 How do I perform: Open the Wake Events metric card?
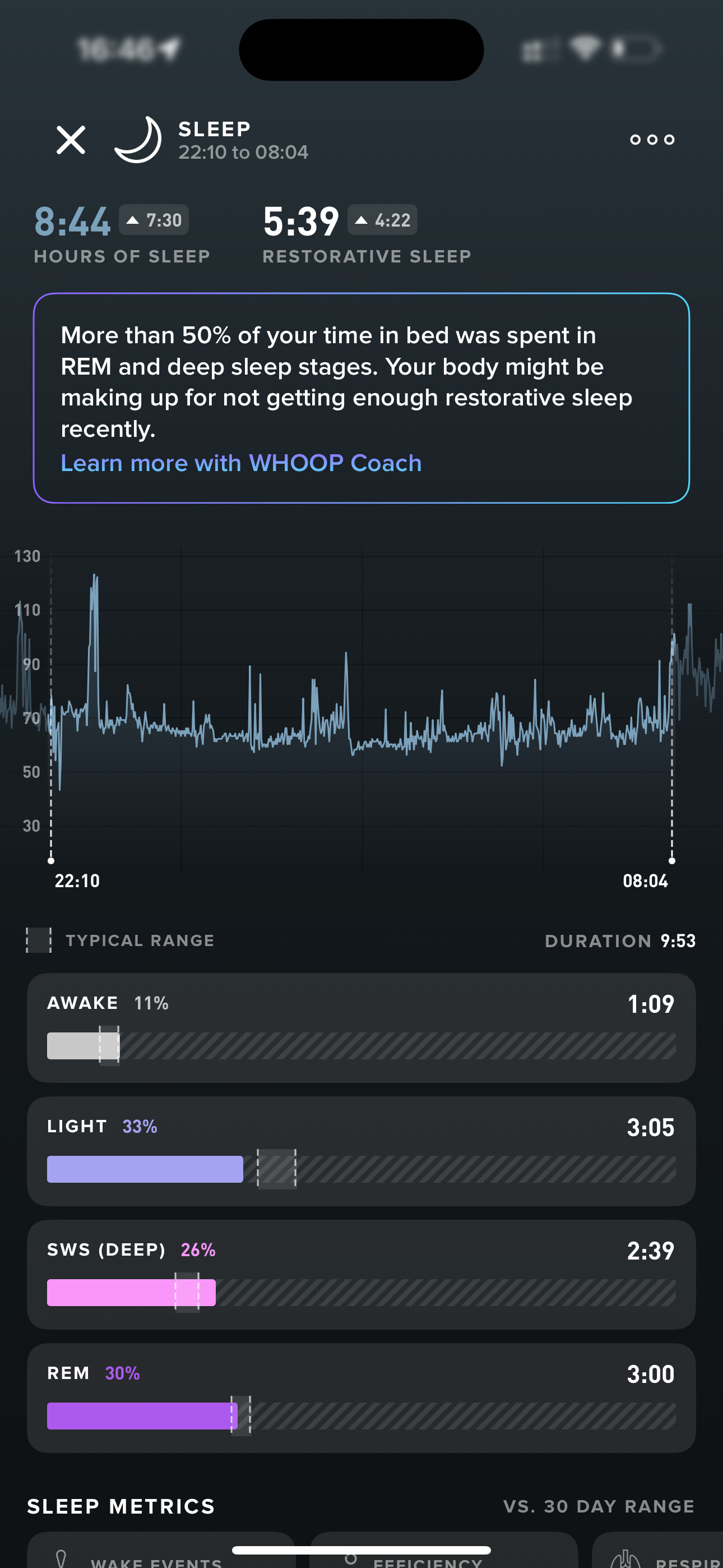coord(161,1551)
